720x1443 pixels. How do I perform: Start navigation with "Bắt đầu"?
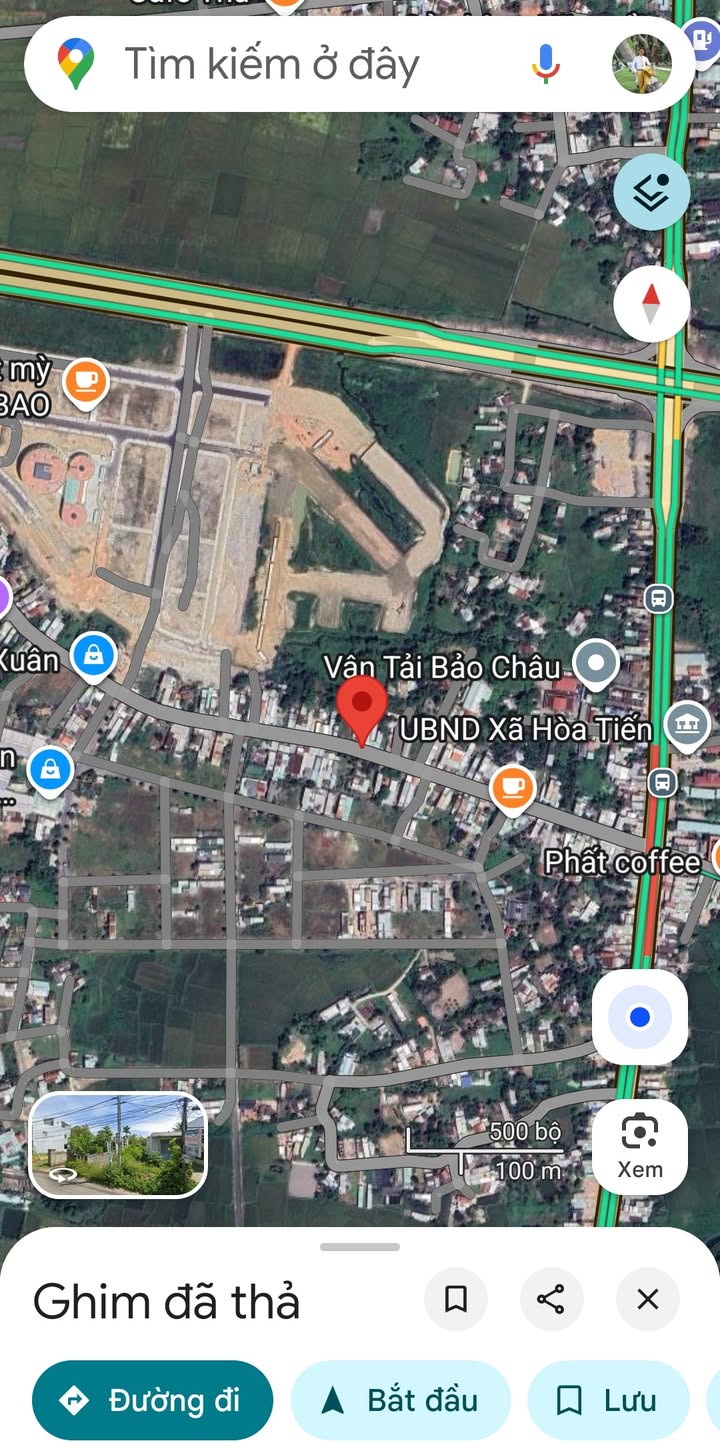[x=400, y=1400]
